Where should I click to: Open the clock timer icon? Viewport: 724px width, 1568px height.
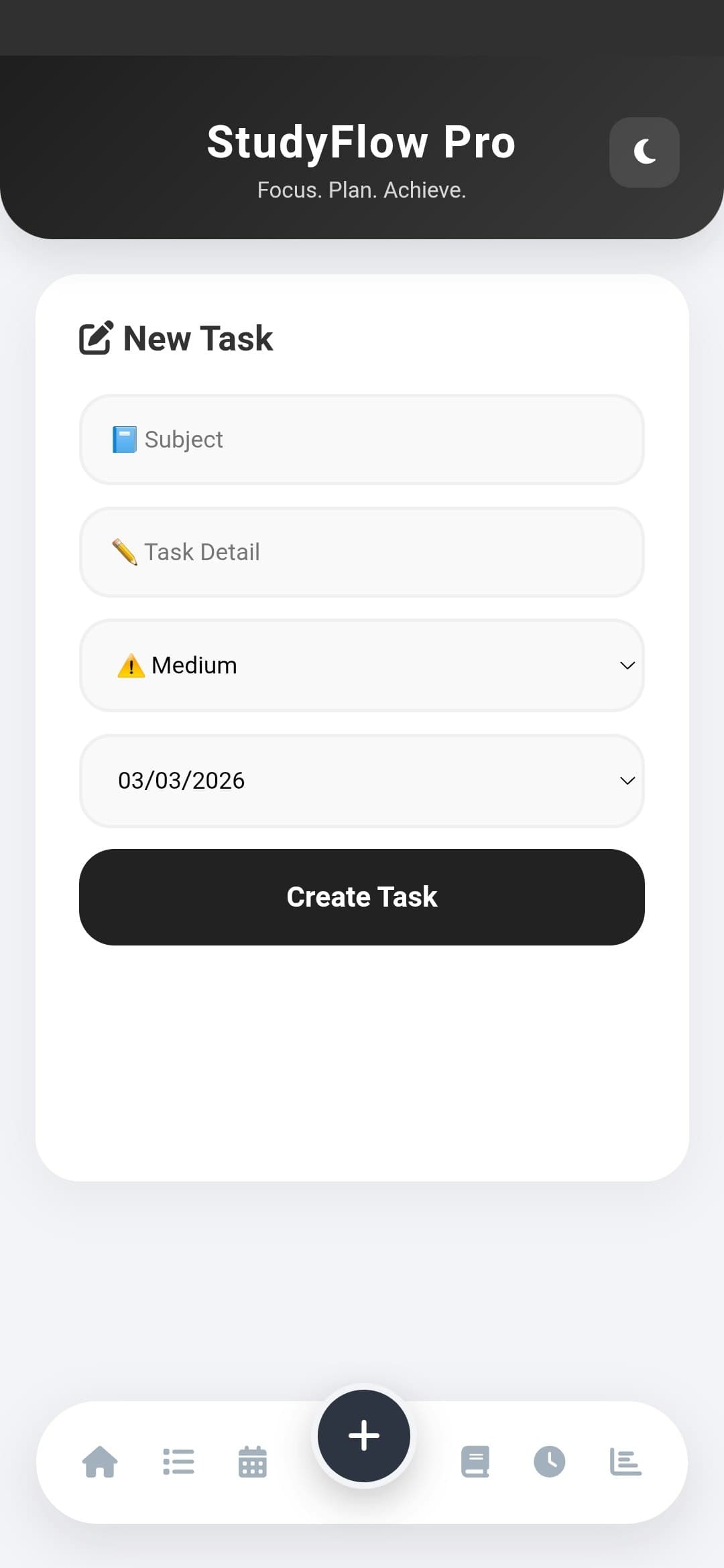tap(549, 1462)
